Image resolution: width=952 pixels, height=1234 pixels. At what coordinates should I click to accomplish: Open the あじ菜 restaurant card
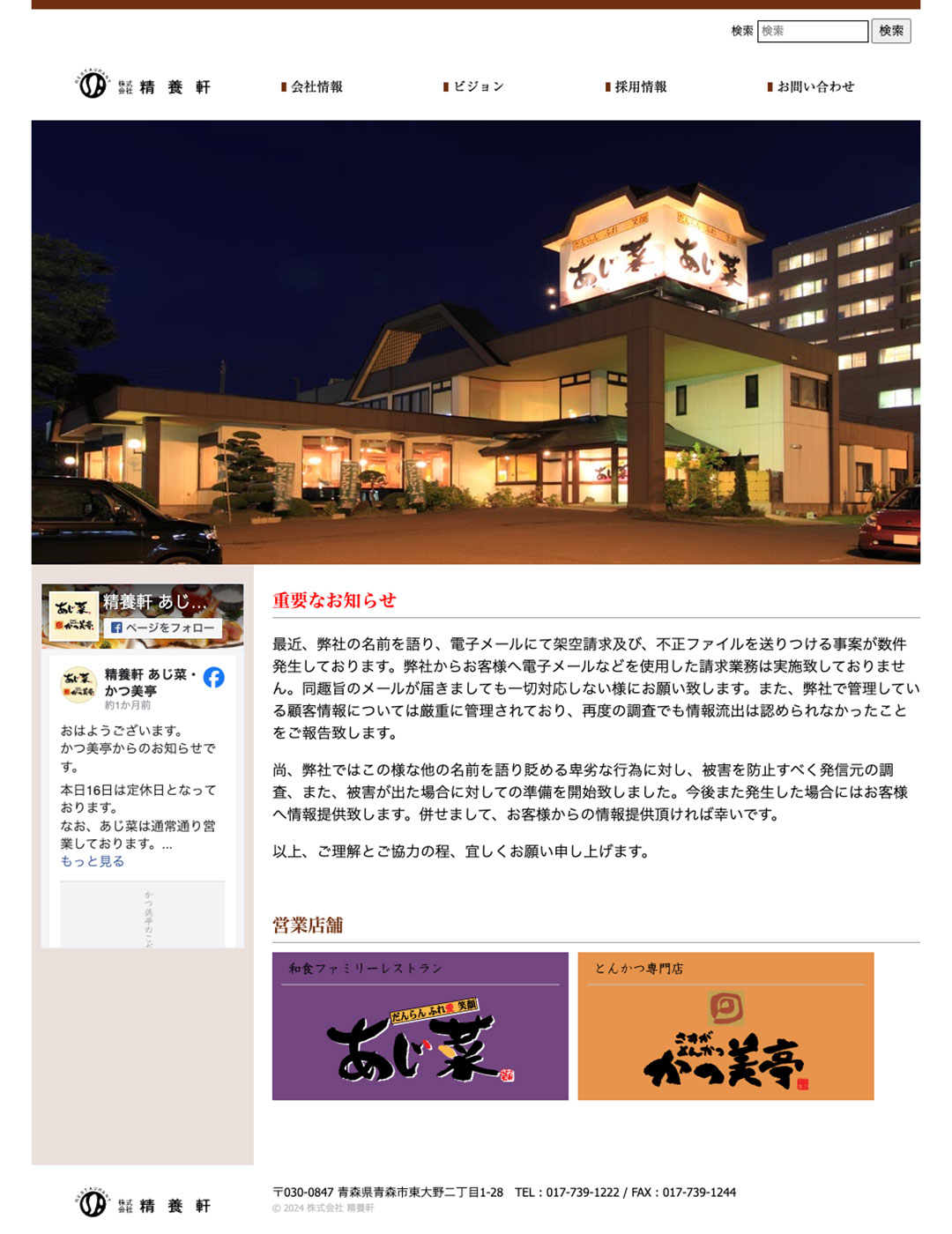[420, 1026]
